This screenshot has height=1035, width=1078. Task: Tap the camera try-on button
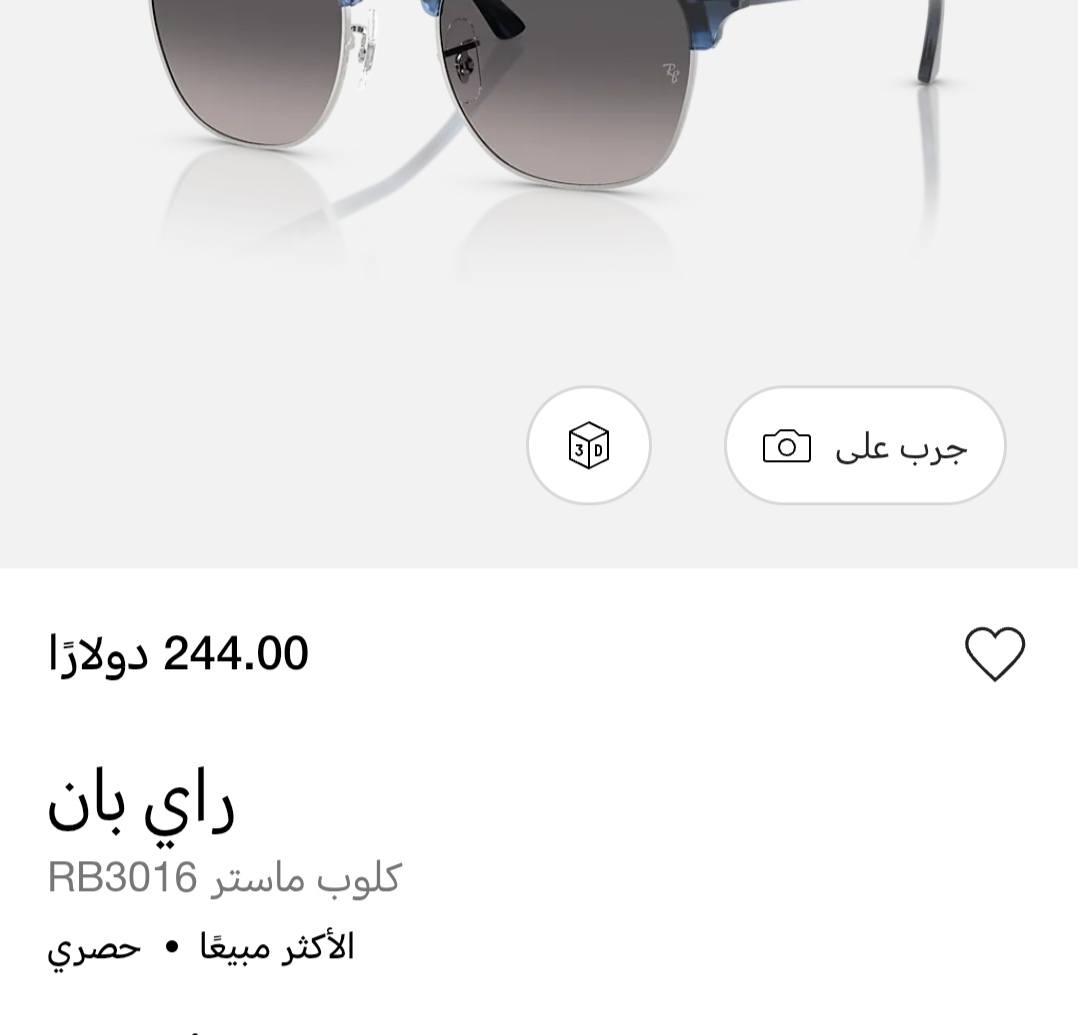pyautogui.click(x=864, y=445)
